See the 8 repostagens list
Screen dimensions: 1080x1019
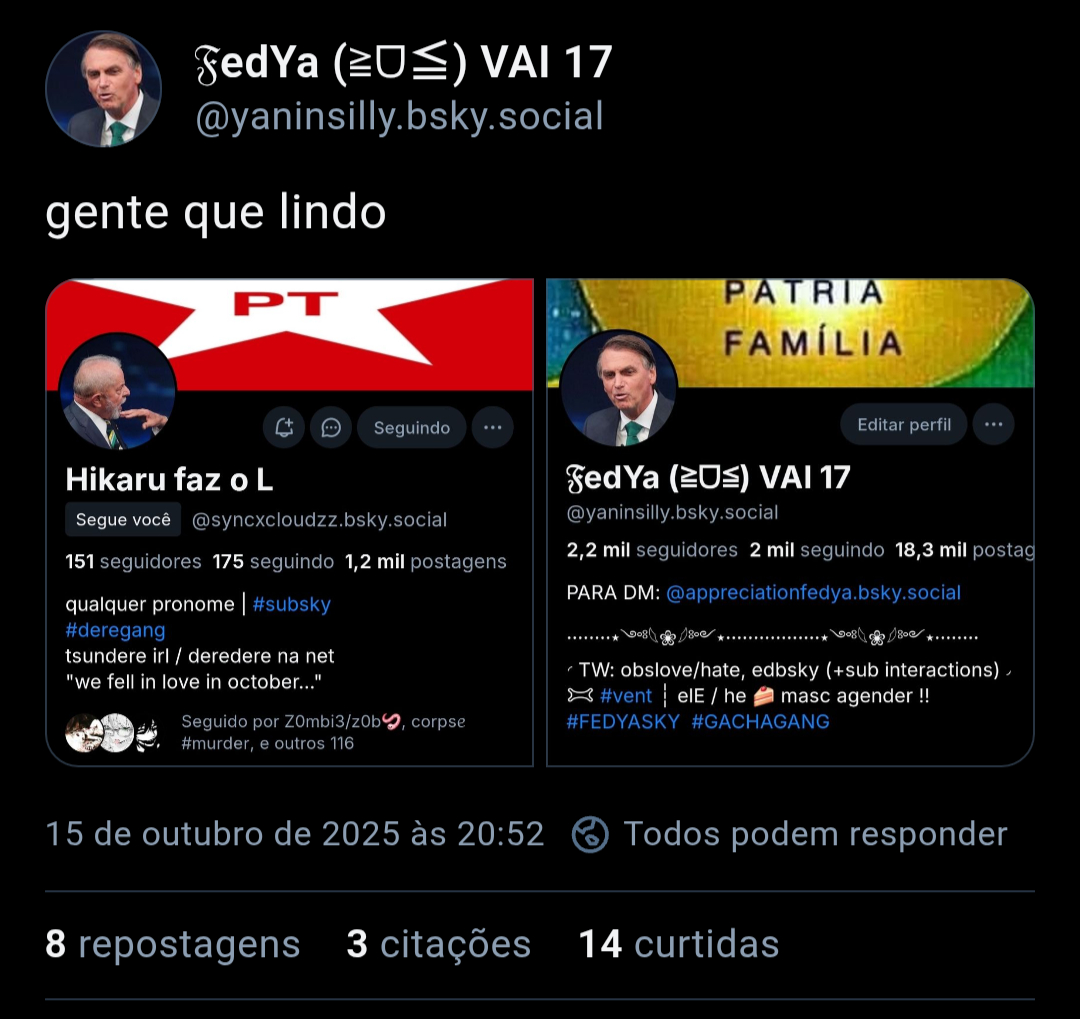point(173,944)
